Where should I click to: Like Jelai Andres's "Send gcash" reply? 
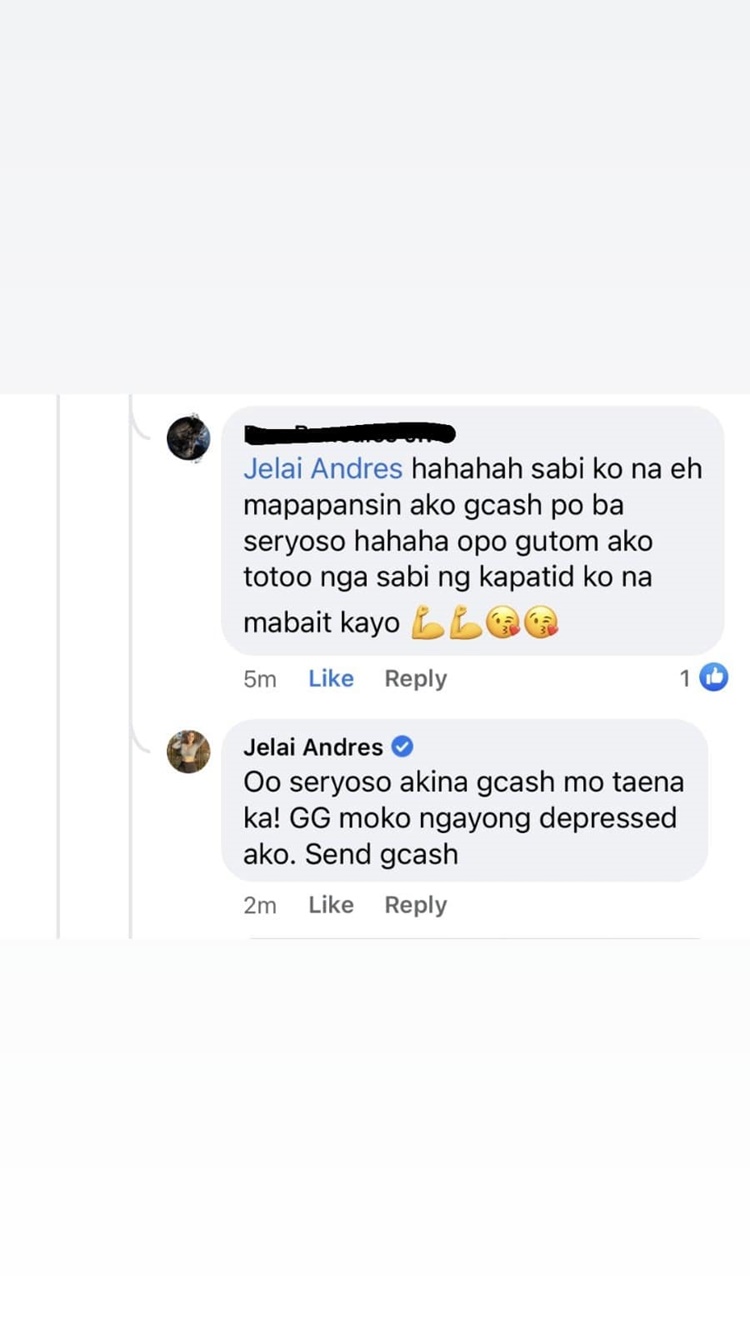click(x=330, y=905)
